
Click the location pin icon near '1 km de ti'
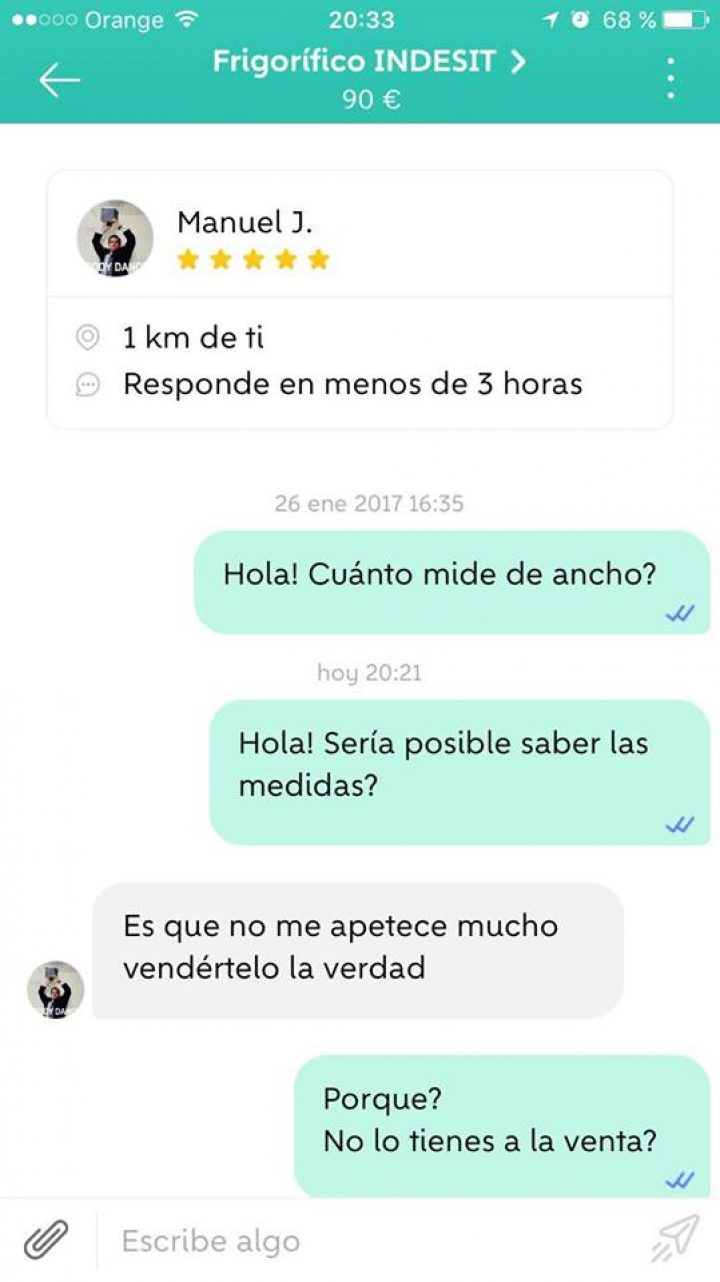click(x=88, y=337)
